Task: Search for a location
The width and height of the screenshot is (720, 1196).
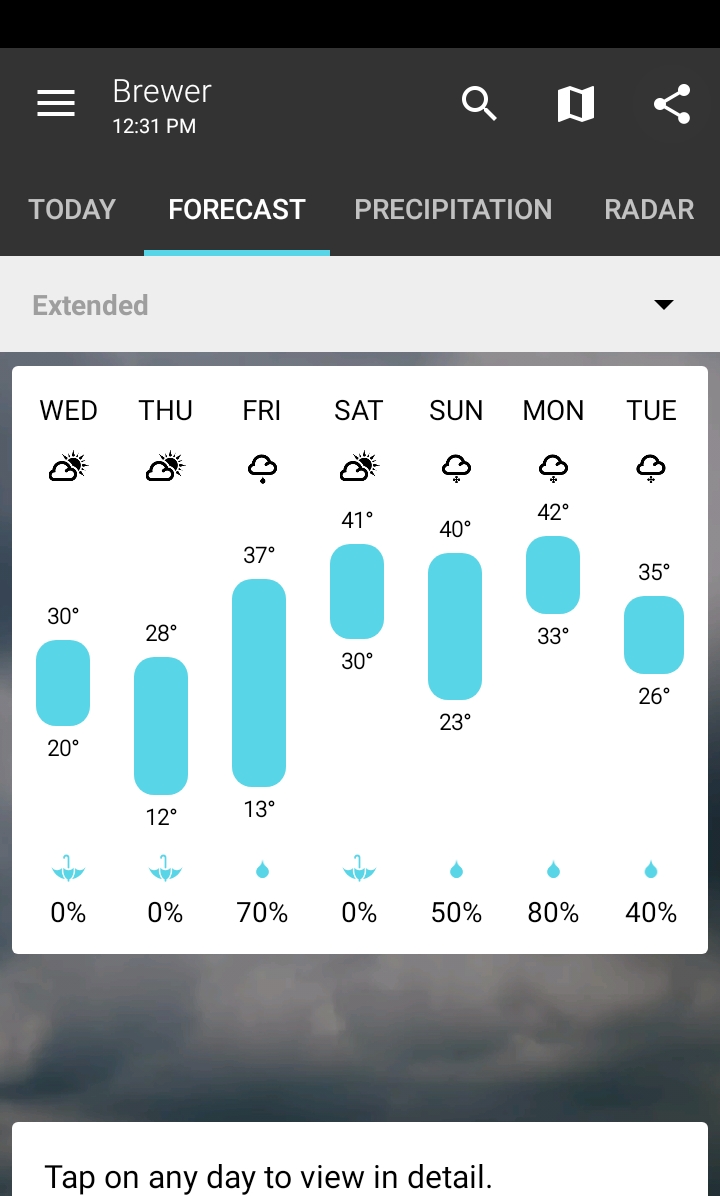Action: point(479,103)
